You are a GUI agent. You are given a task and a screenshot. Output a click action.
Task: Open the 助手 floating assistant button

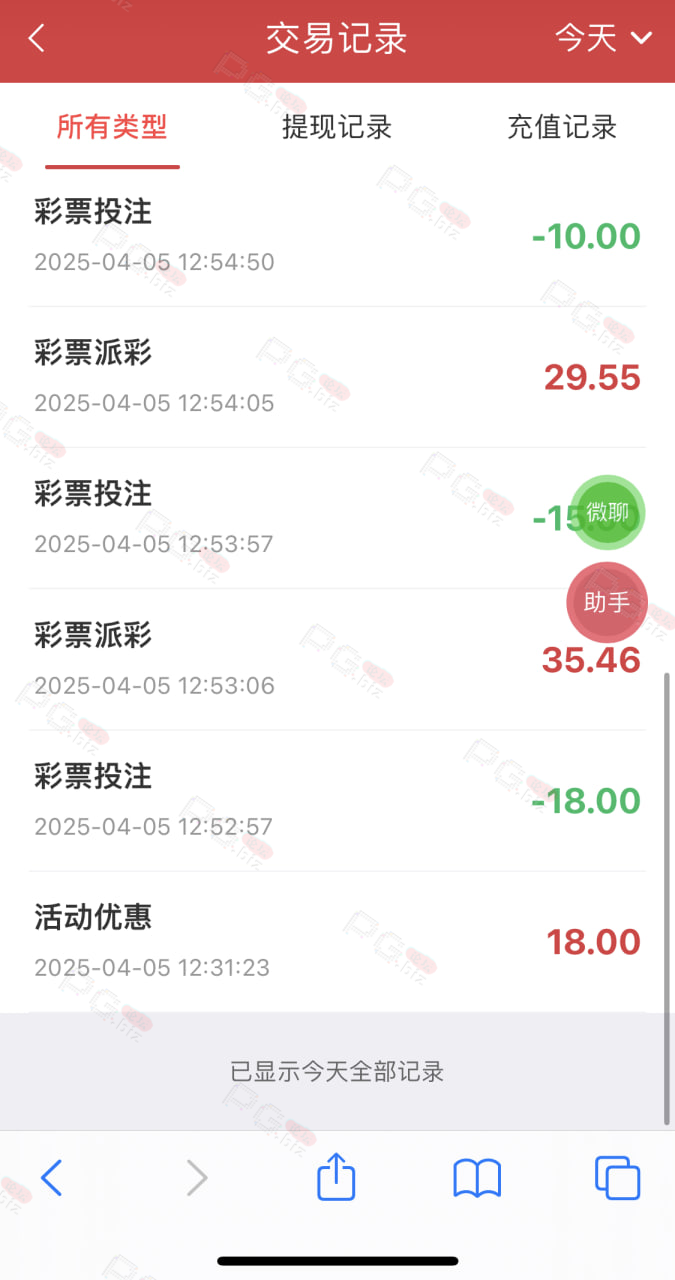coord(607,602)
